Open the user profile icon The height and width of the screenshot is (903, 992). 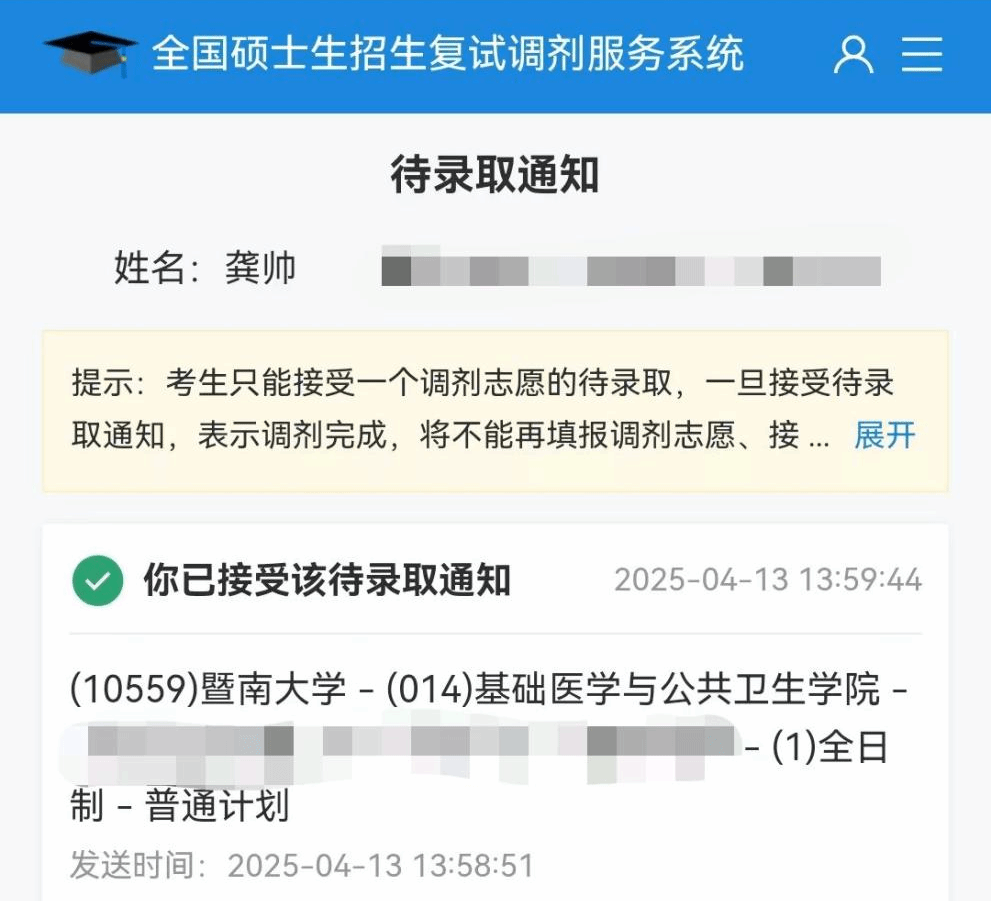click(x=853, y=55)
